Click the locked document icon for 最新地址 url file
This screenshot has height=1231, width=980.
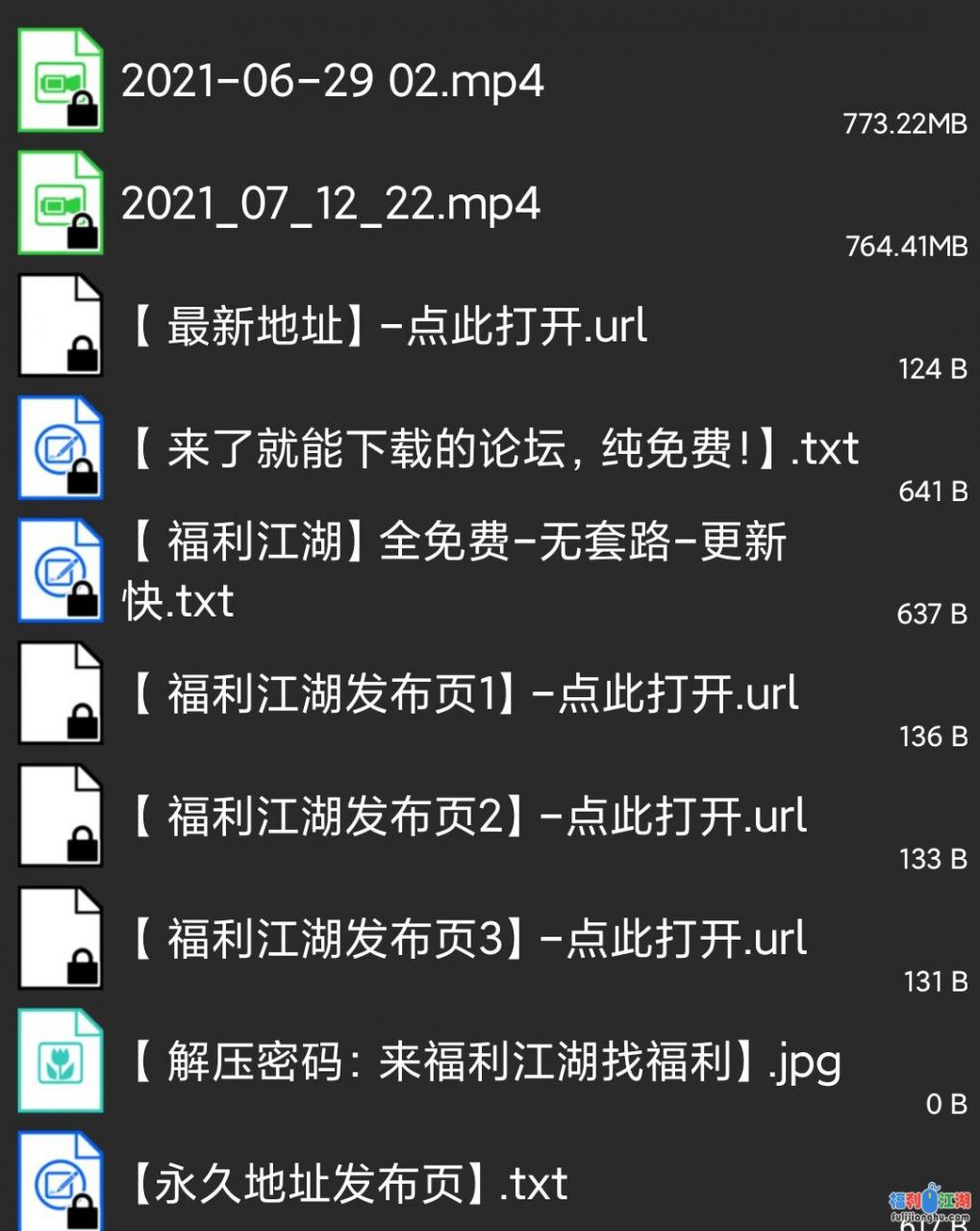pyautogui.click(x=60, y=327)
